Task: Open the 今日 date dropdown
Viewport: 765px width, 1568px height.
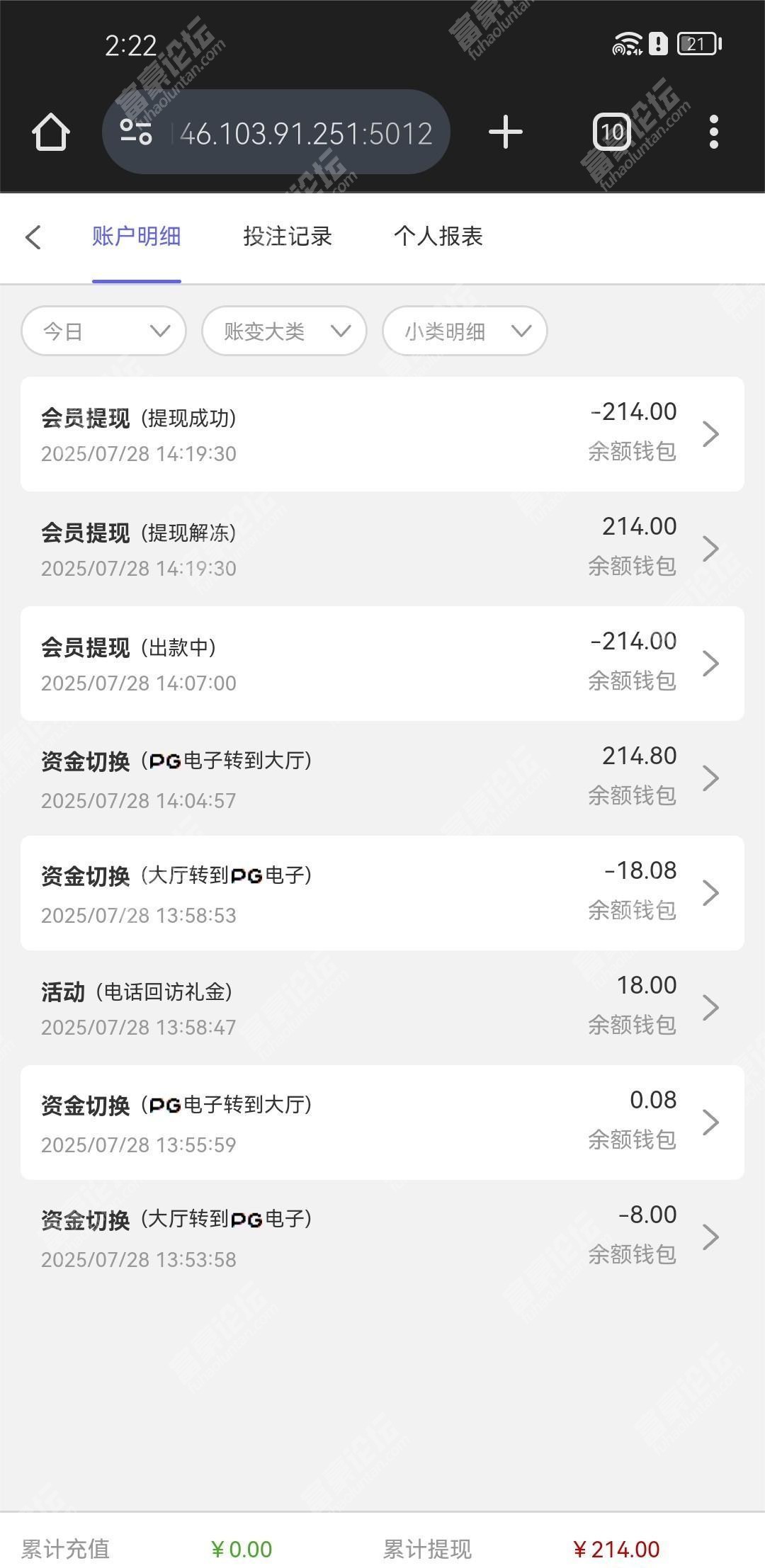Action: (104, 331)
